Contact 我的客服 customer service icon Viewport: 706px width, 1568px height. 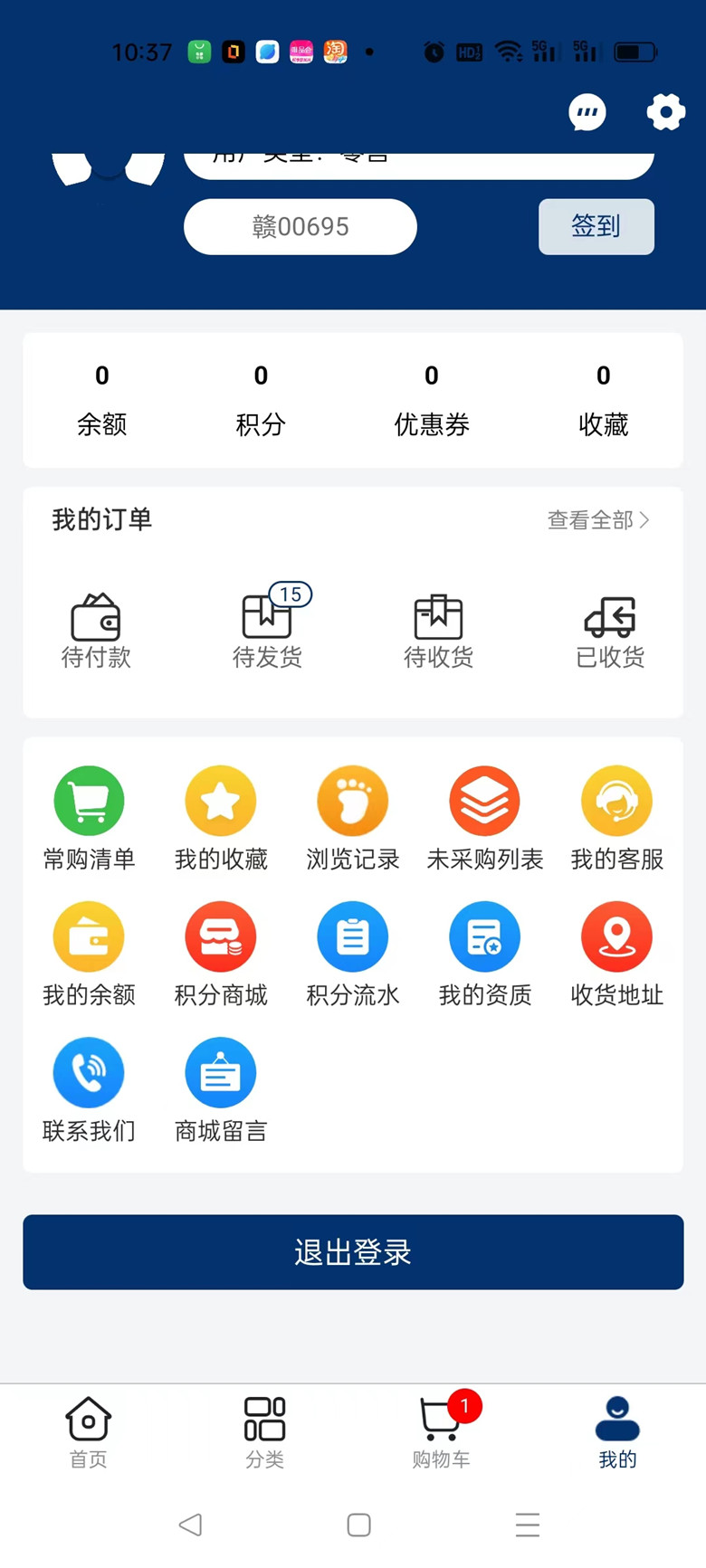click(x=616, y=800)
